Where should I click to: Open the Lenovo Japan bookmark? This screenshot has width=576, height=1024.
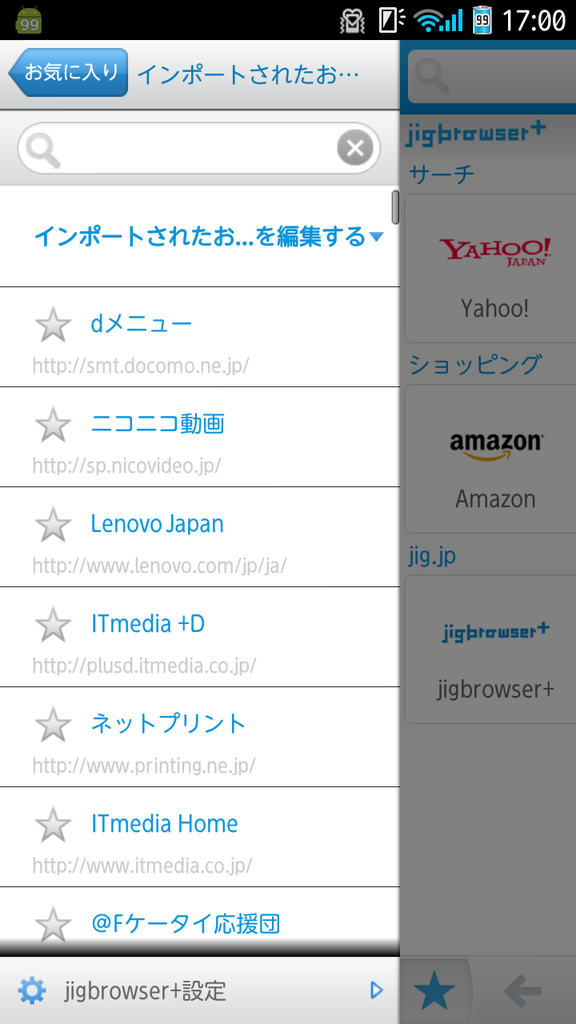(x=200, y=537)
